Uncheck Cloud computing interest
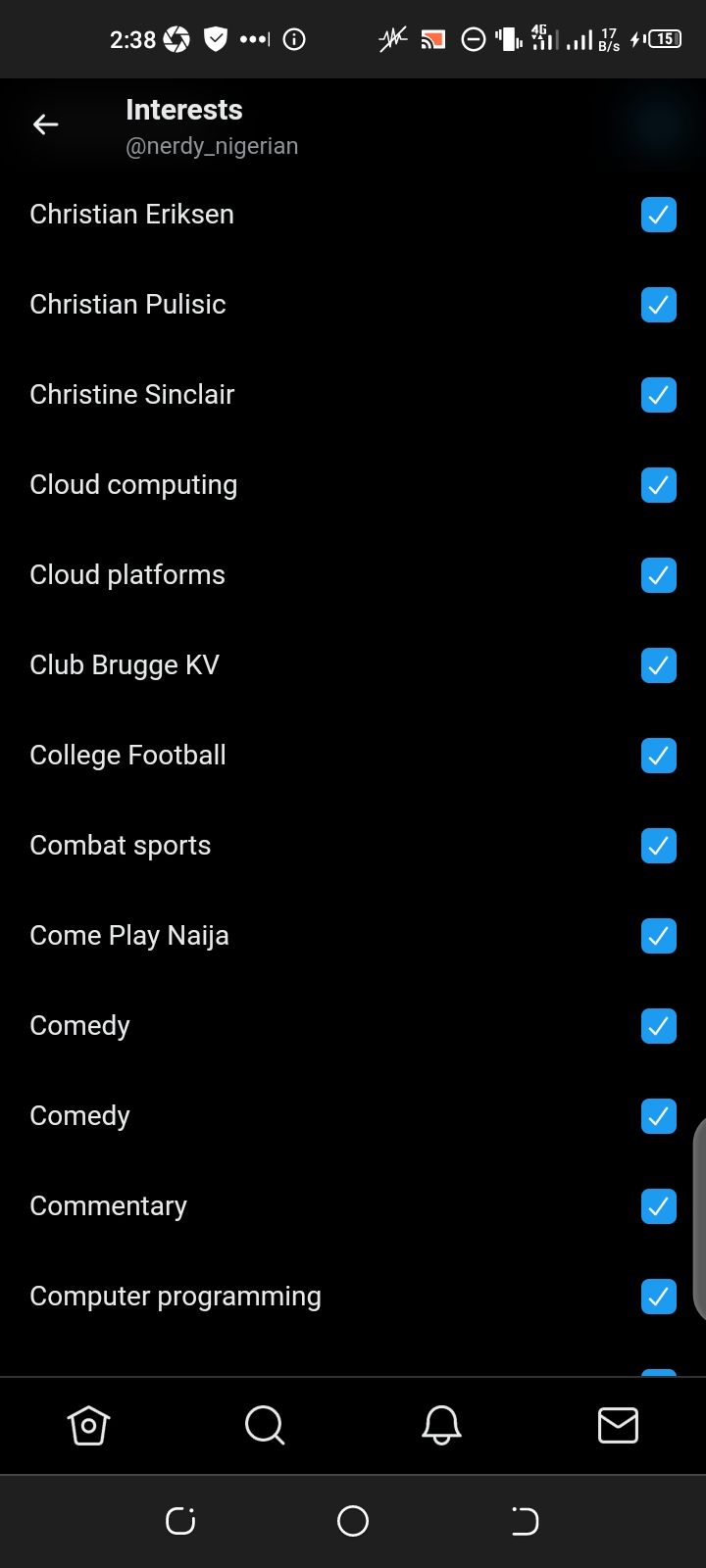 (658, 485)
